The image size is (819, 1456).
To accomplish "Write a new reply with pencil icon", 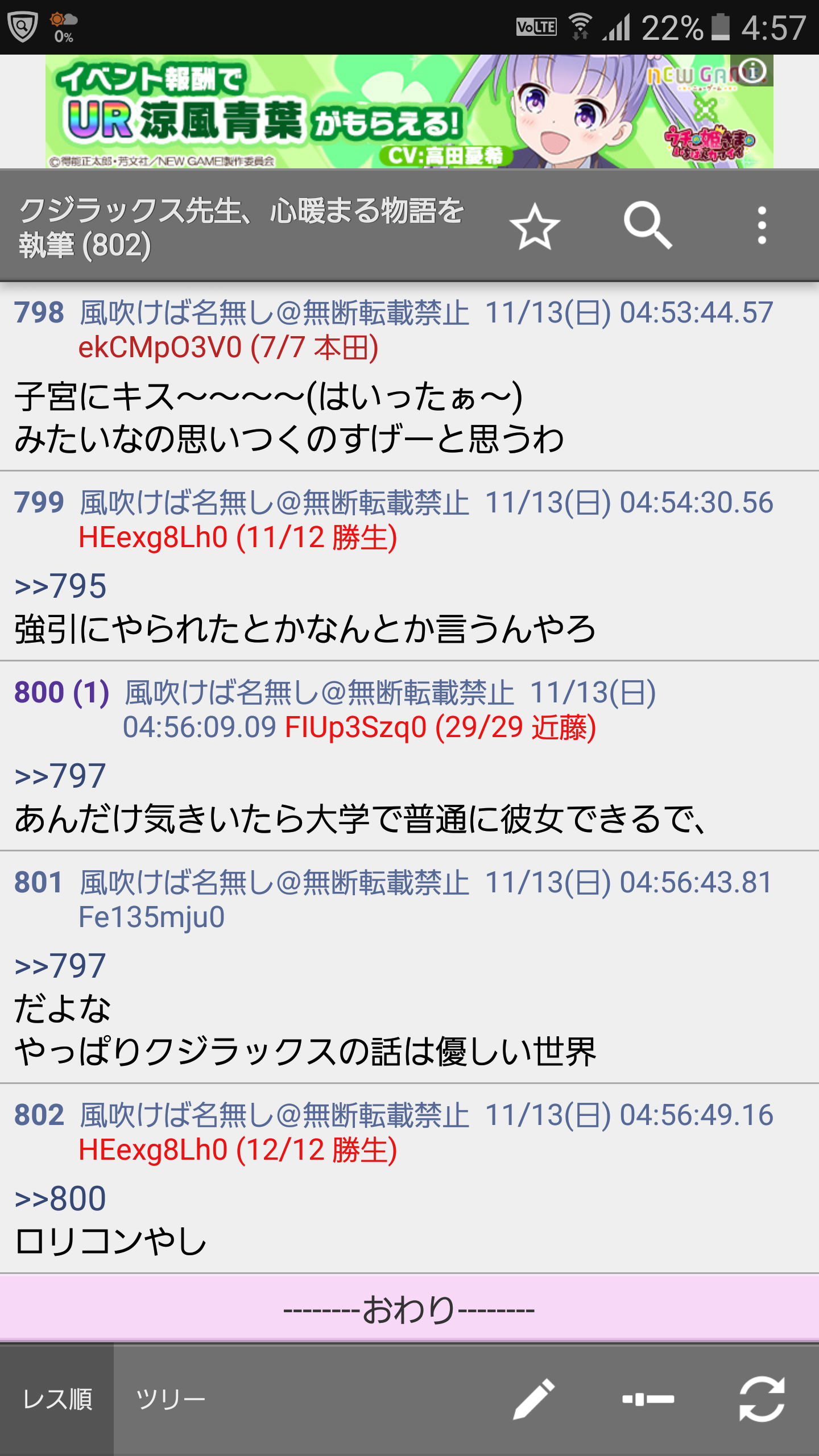I will (533, 1399).
